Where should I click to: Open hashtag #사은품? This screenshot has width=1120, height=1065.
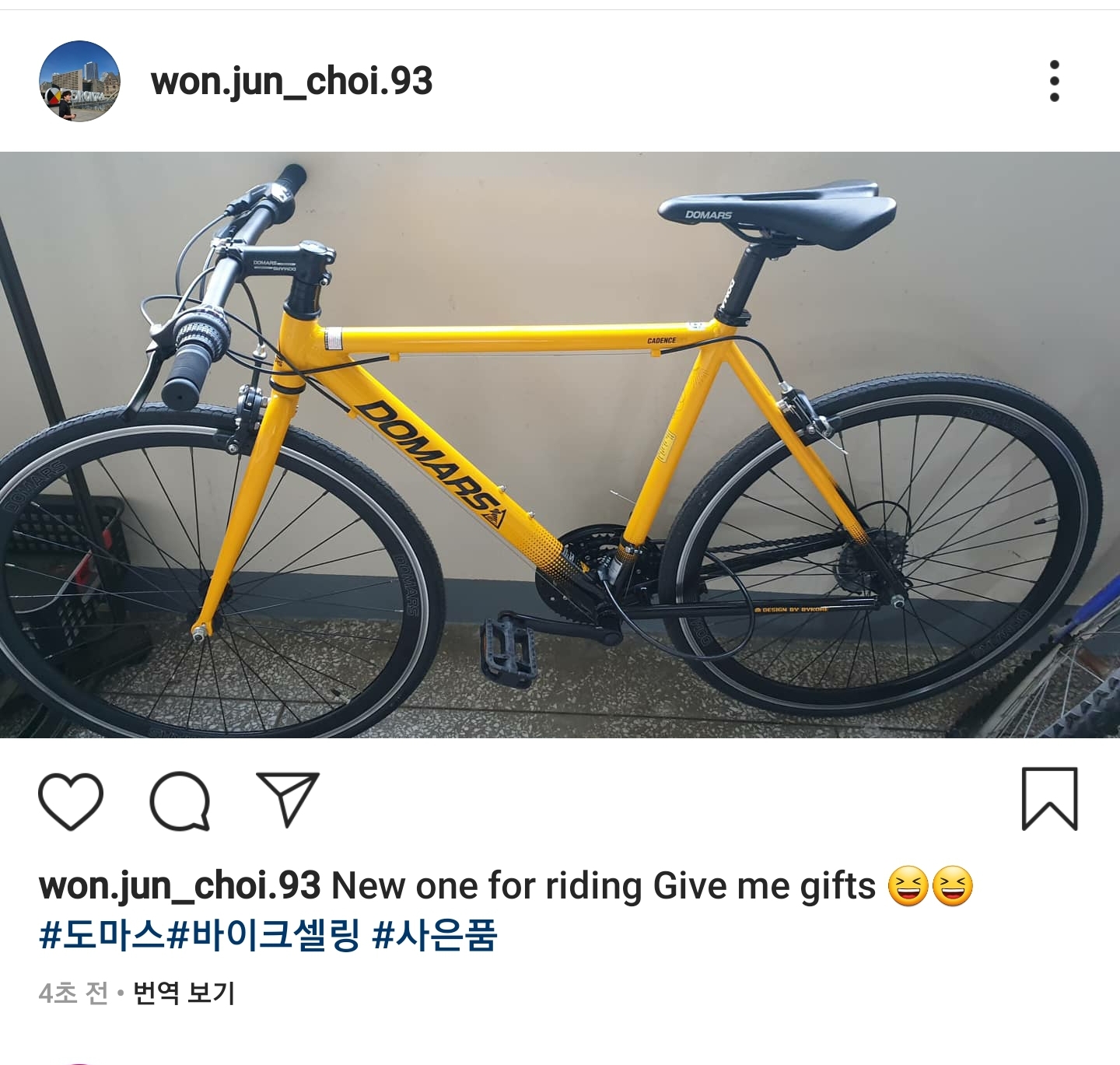coord(434,934)
